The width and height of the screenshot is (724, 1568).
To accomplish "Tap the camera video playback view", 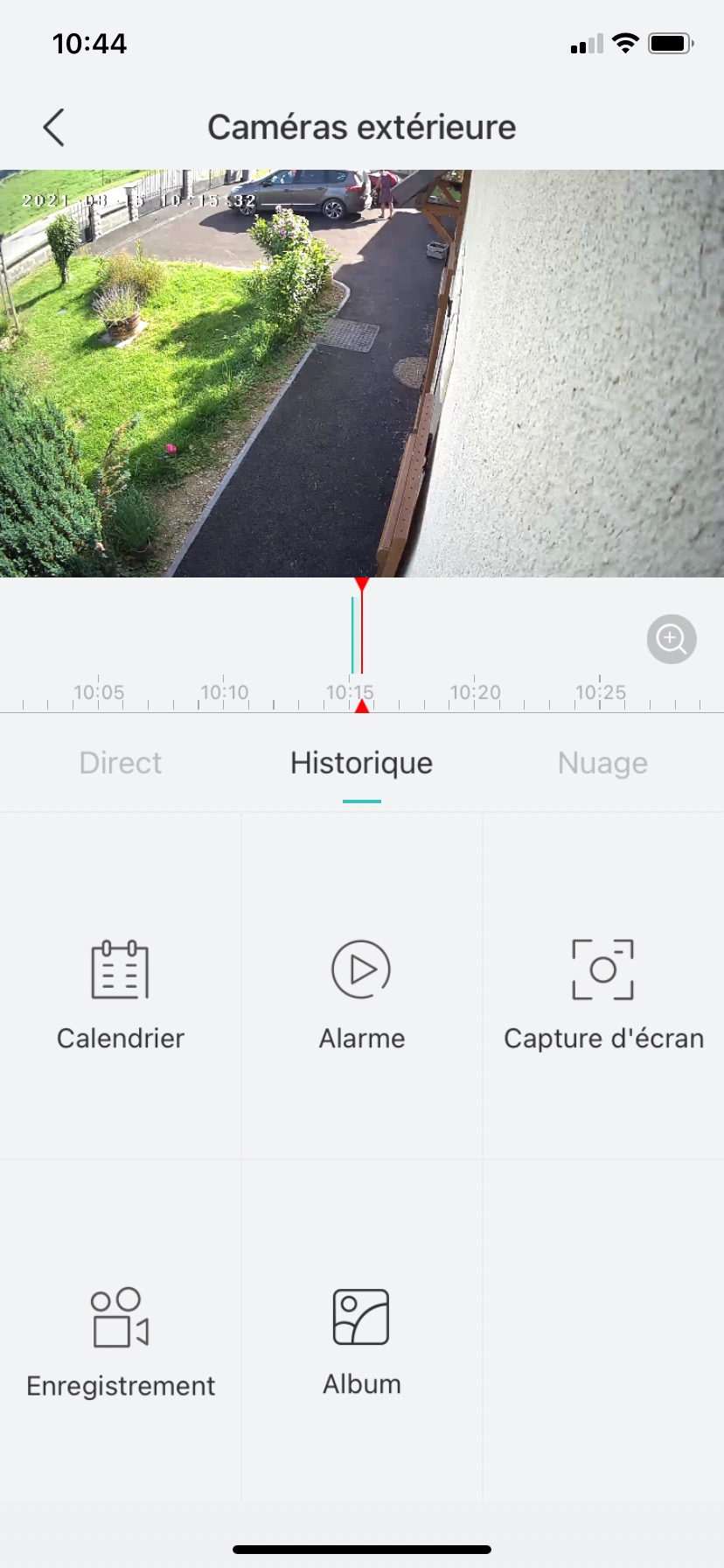I will click(361, 374).
